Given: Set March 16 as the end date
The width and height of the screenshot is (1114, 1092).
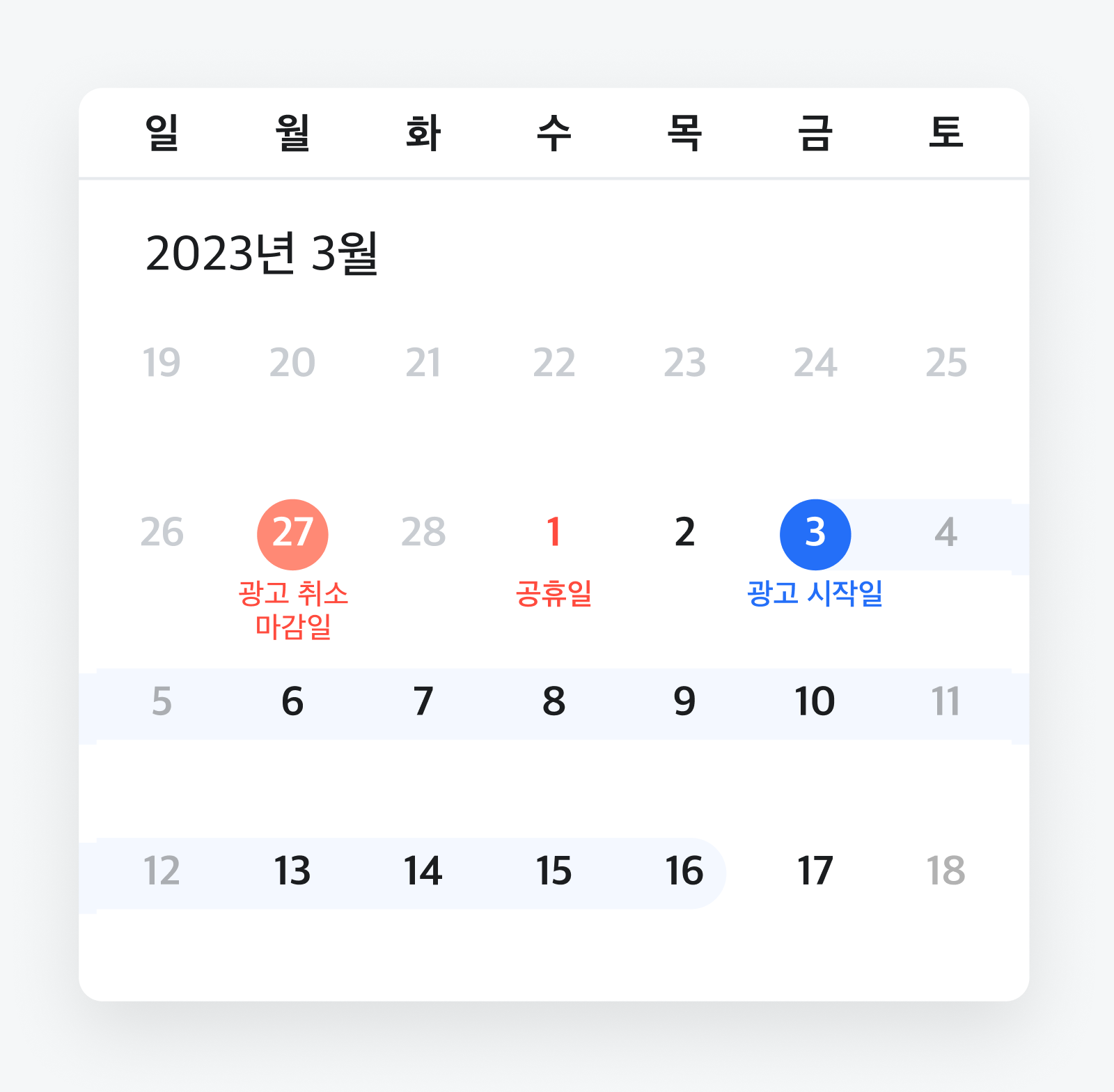Looking at the screenshot, I should [x=684, y=872].
